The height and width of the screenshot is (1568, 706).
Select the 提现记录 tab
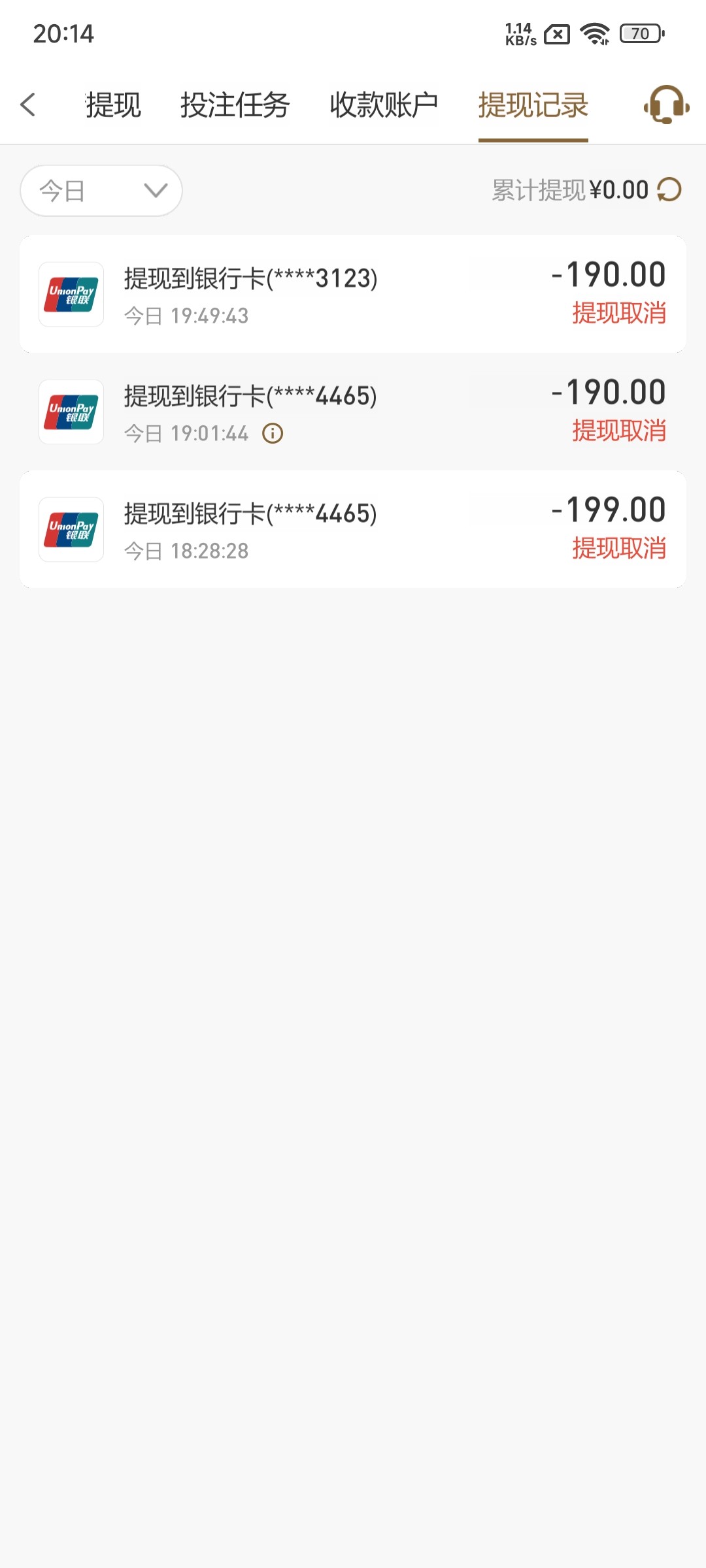click(533, 105)
